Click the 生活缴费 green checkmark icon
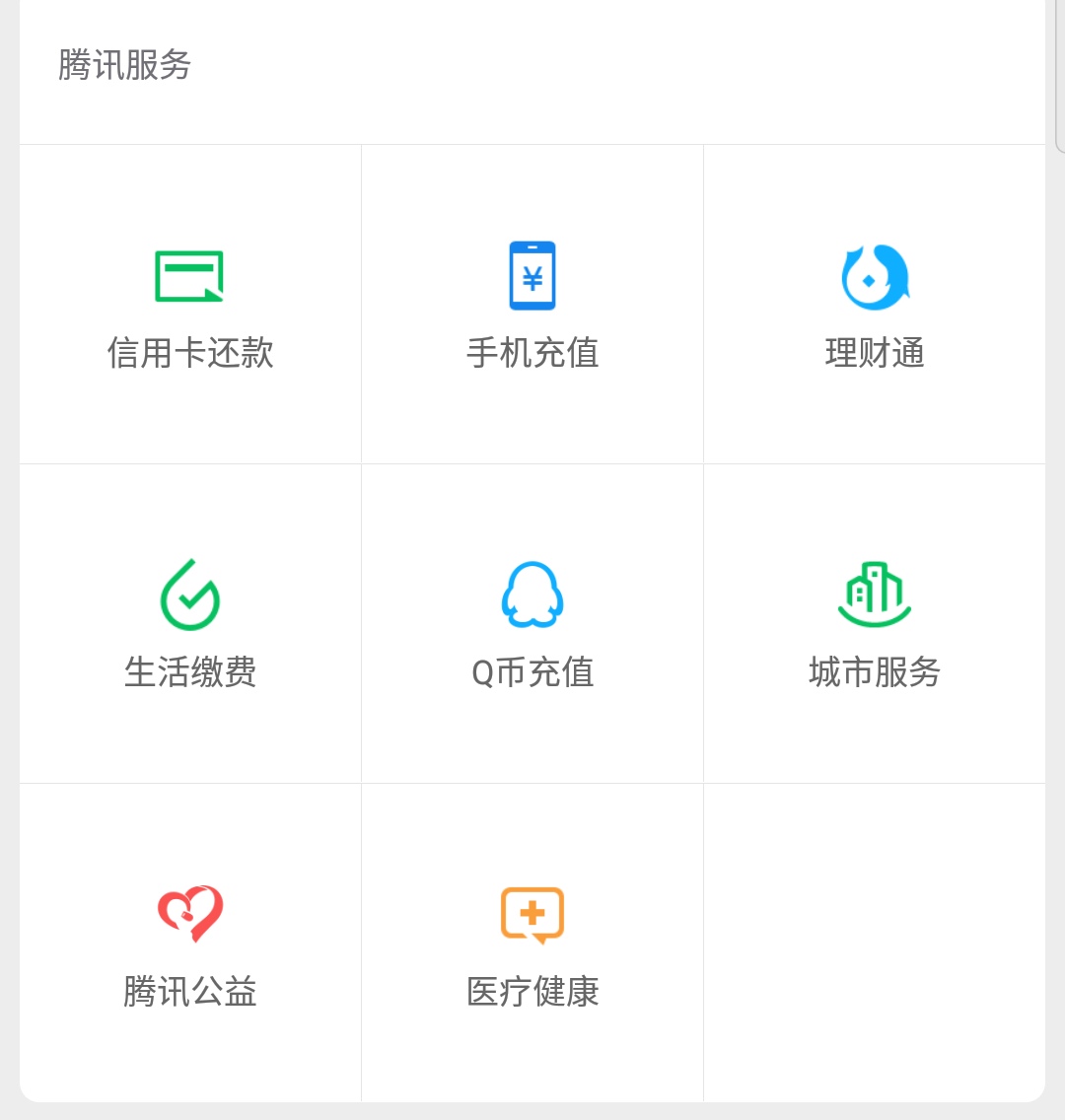The image size is (1065, 1120). tap(189, 594)
